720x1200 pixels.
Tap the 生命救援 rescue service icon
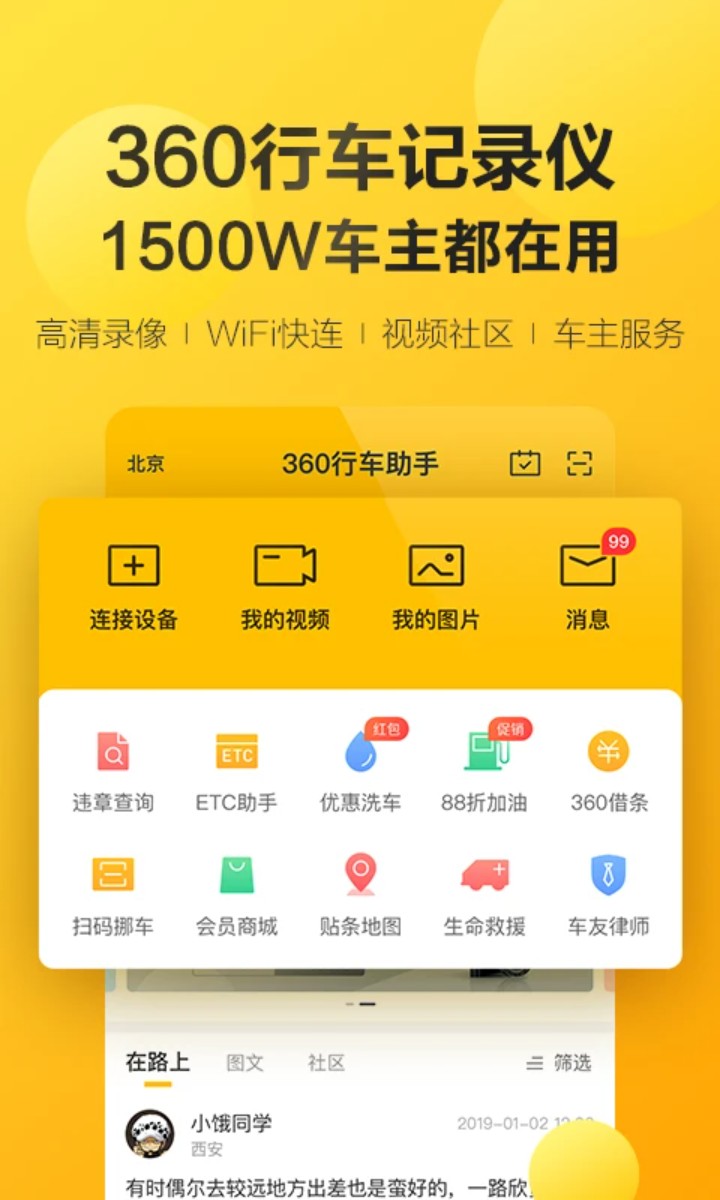tap(485, 875)
